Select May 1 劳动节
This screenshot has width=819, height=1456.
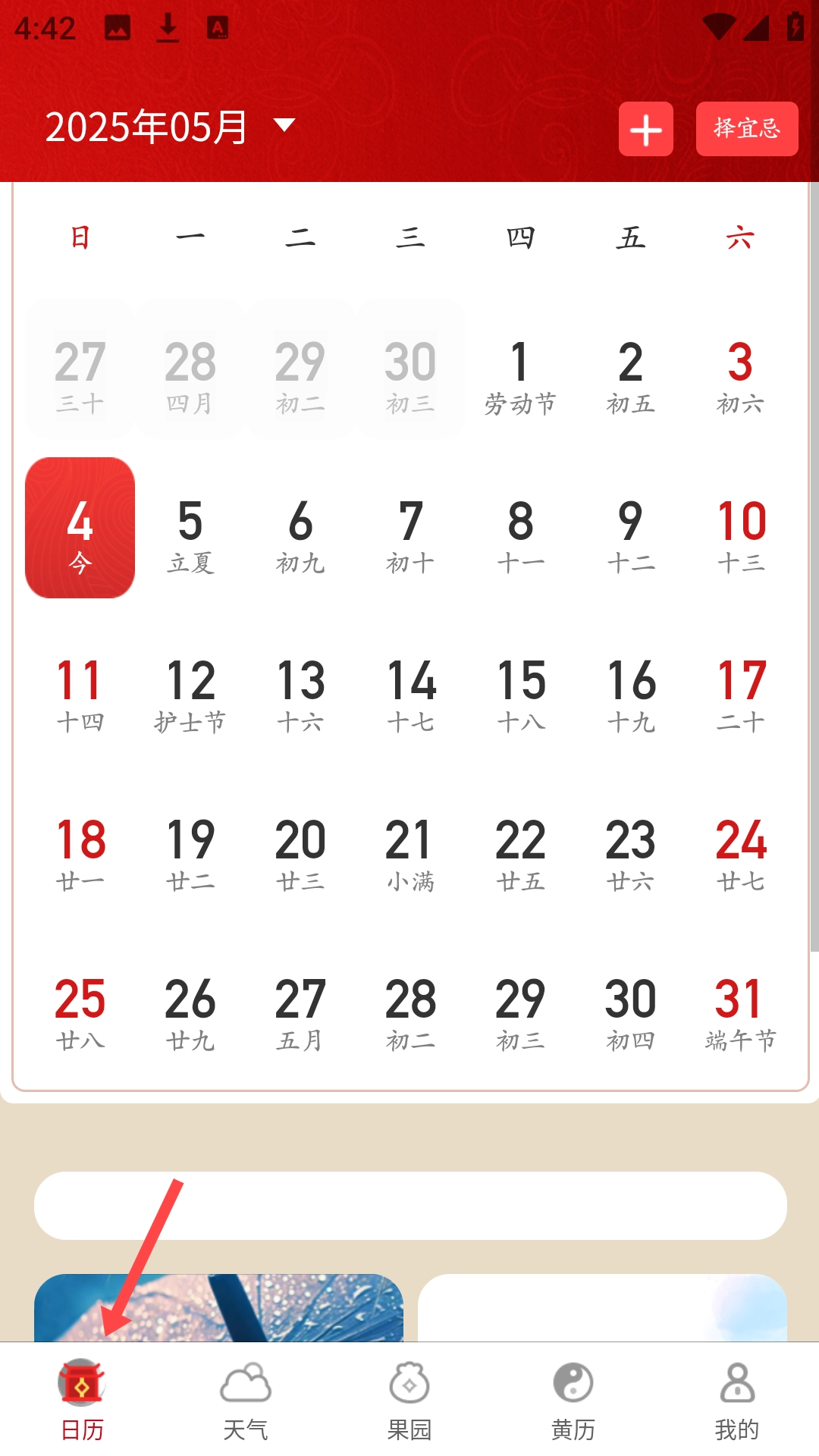pos(520,375)
